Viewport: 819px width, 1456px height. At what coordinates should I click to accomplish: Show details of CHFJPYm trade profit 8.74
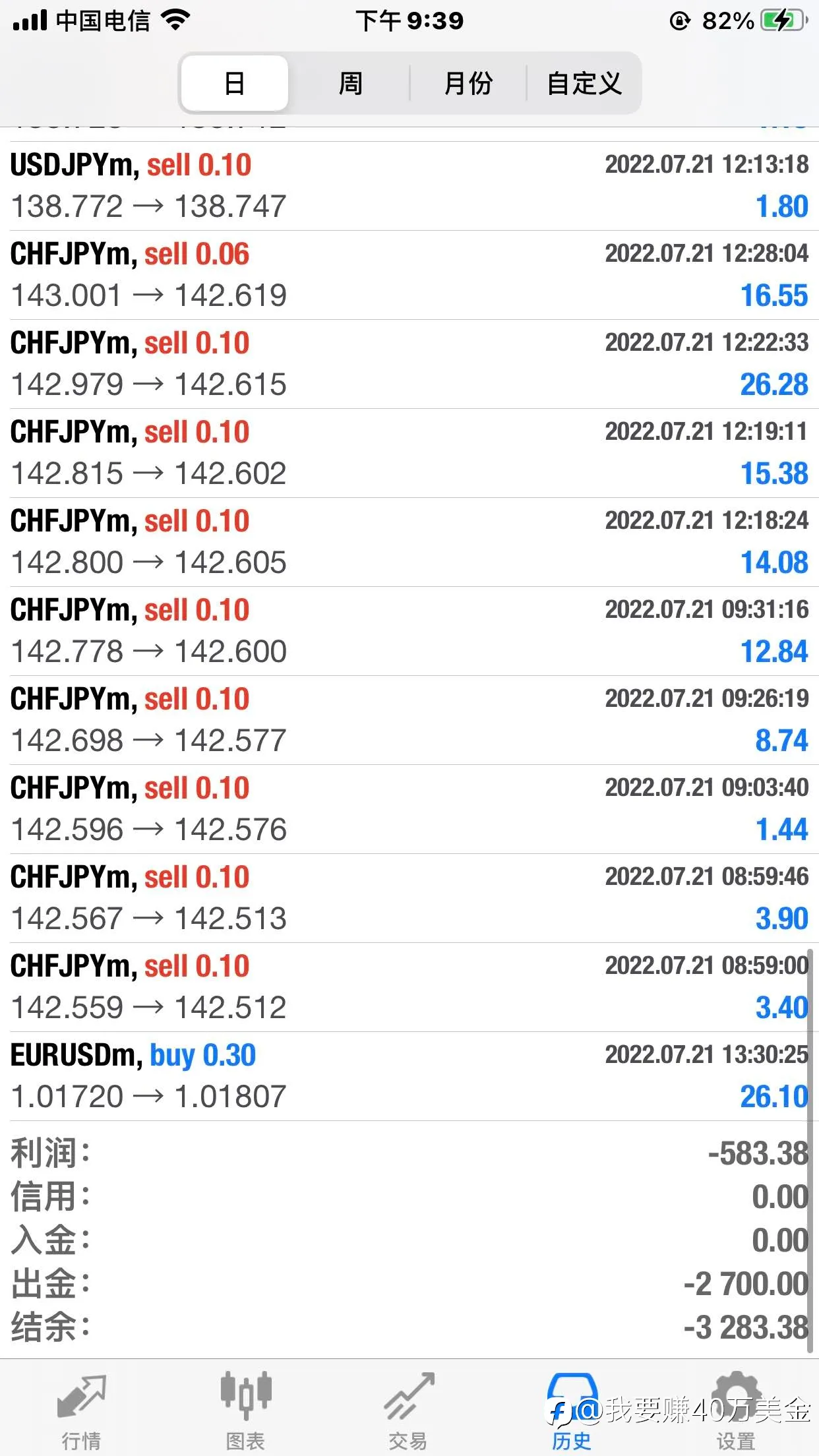pos(409,720)
